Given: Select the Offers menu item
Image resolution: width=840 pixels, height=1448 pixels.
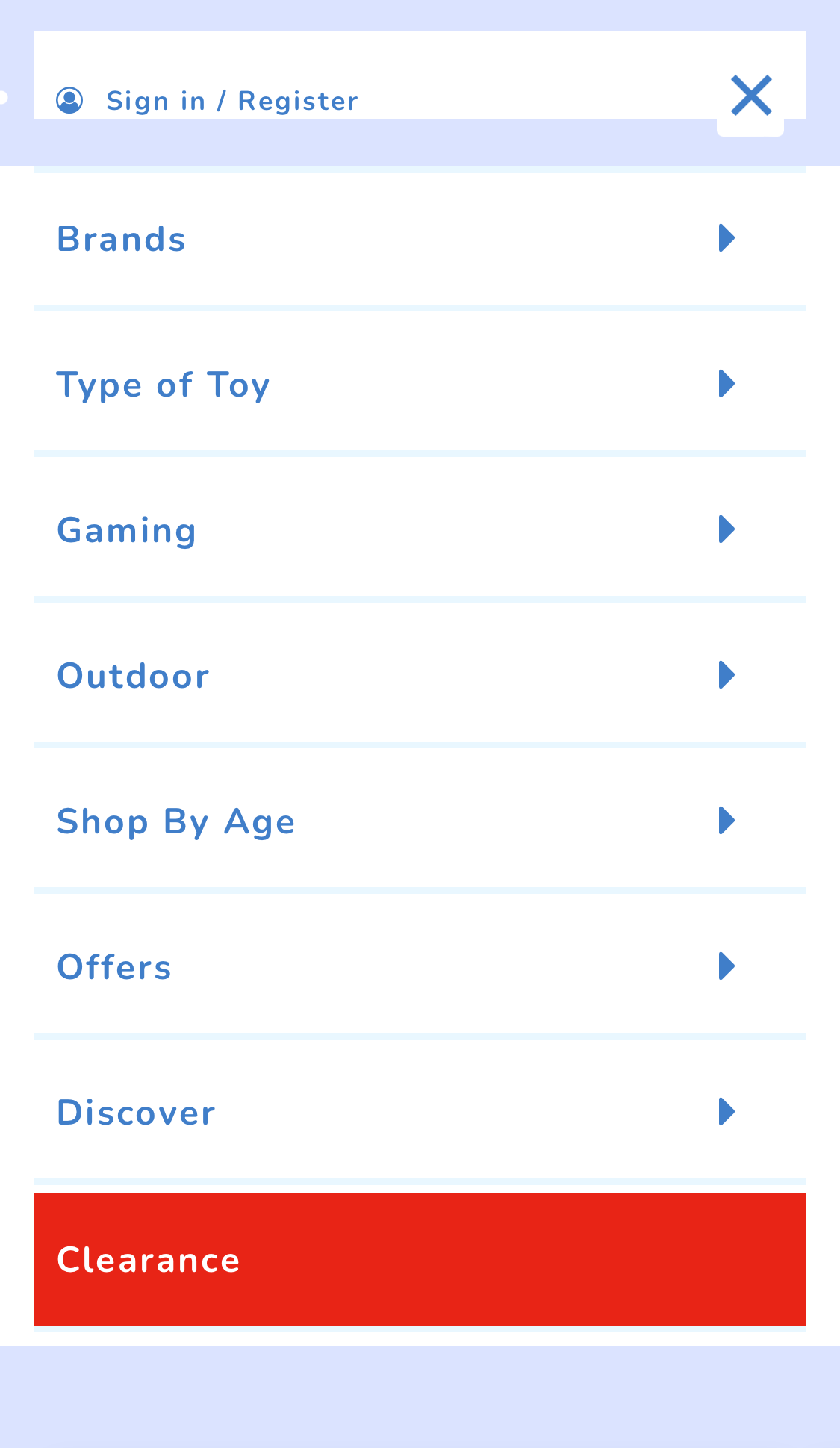Looking at the screenshot, I should (x=113, y=965).
